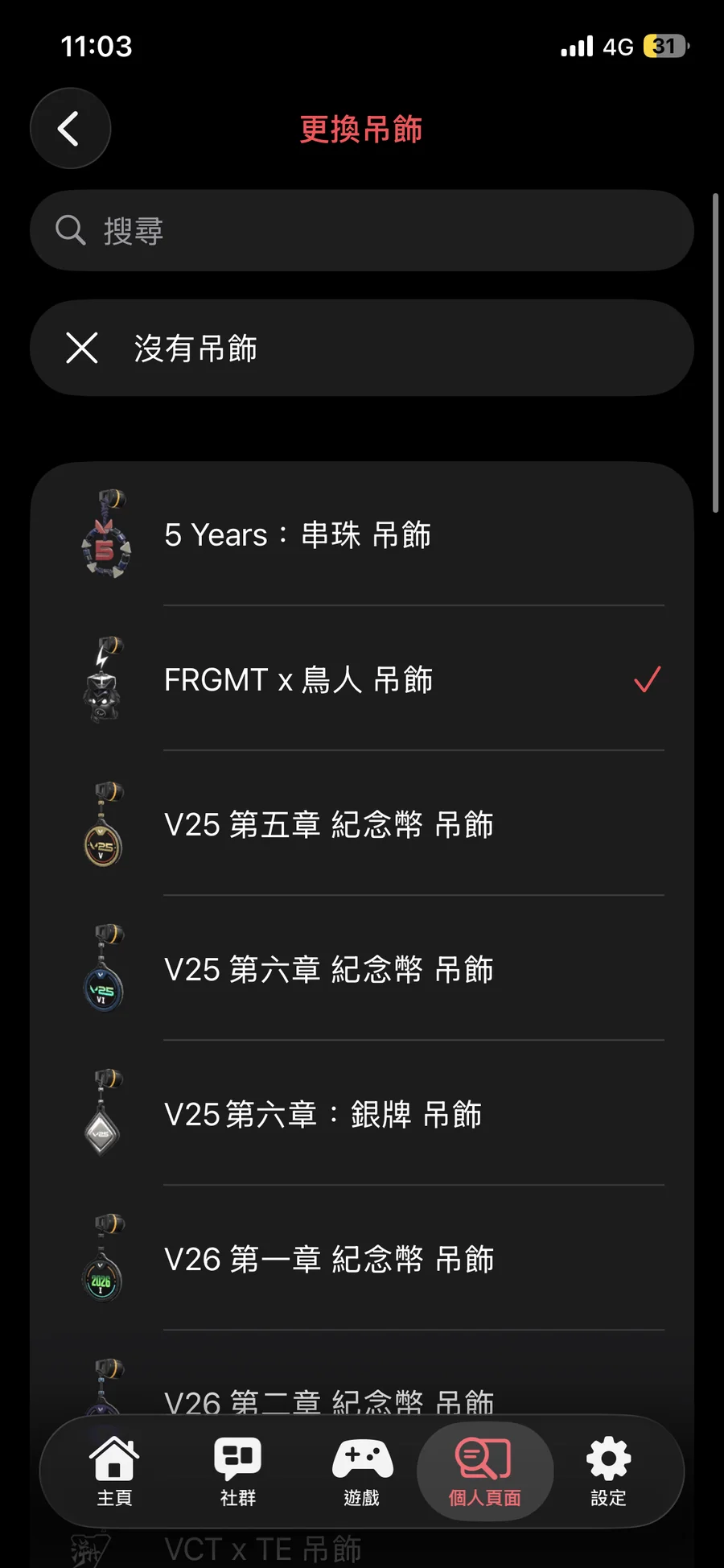Pick V26 第一章 紀念幣 吊飾
The image size is (724, 1568).
(362, 1259)
